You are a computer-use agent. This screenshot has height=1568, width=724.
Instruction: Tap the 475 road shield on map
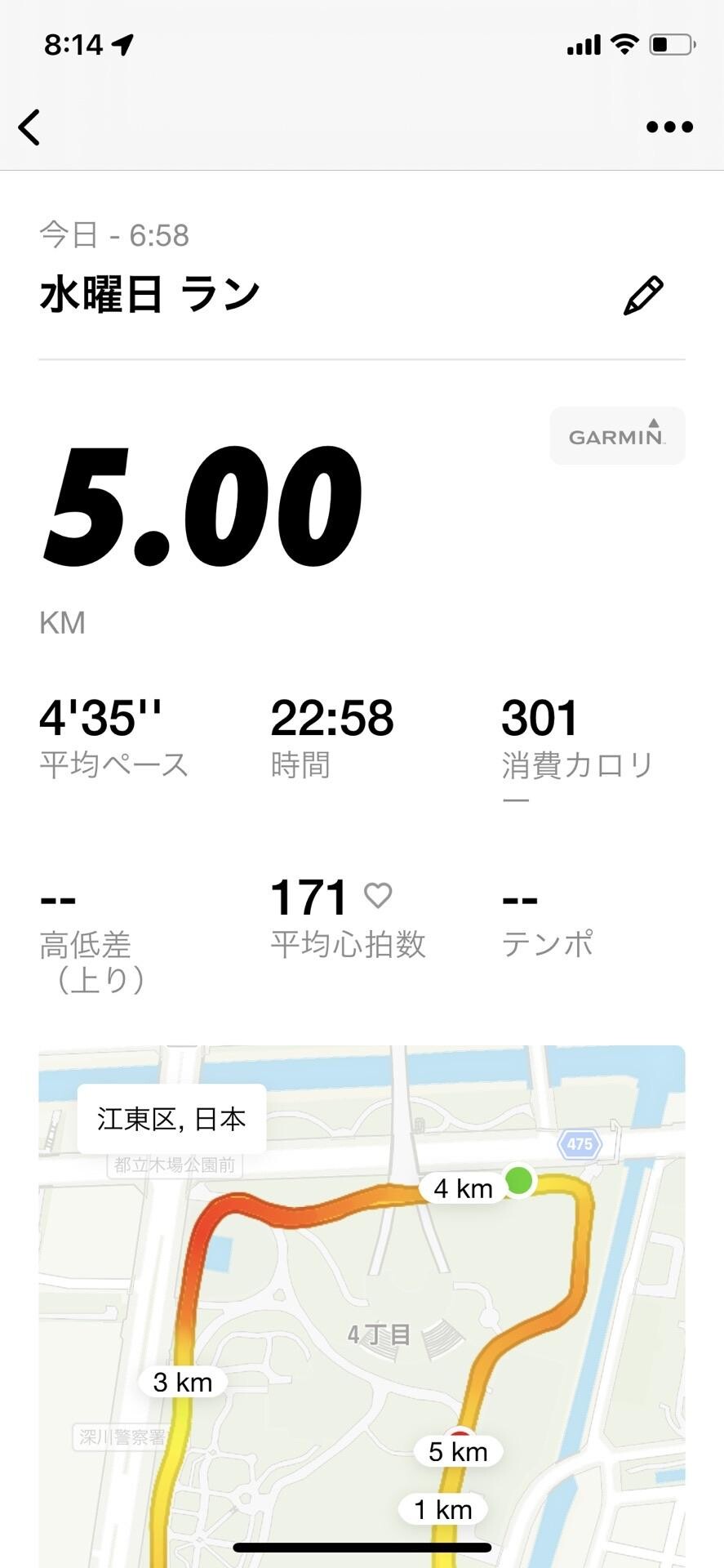tap(580, 1144)
